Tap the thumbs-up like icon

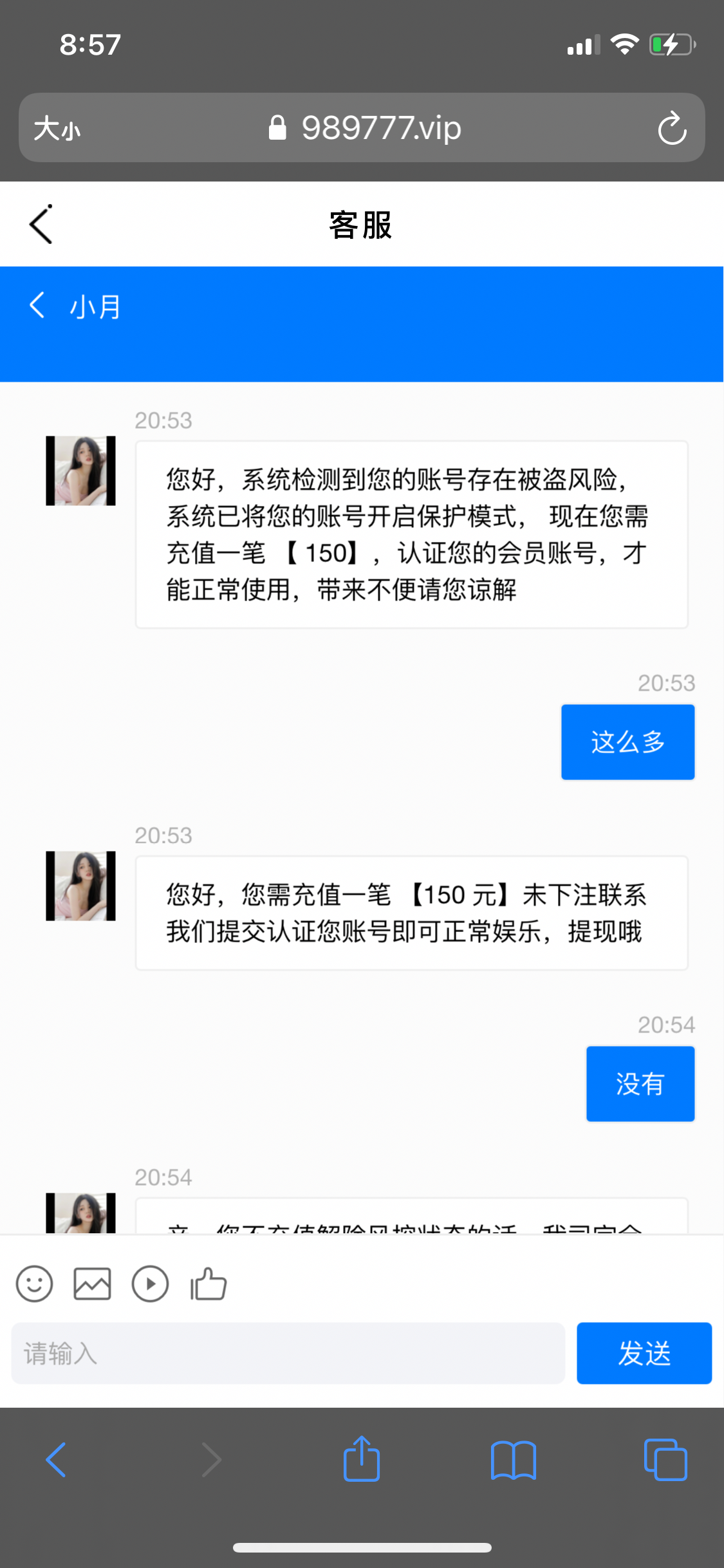coord(207,1283)
